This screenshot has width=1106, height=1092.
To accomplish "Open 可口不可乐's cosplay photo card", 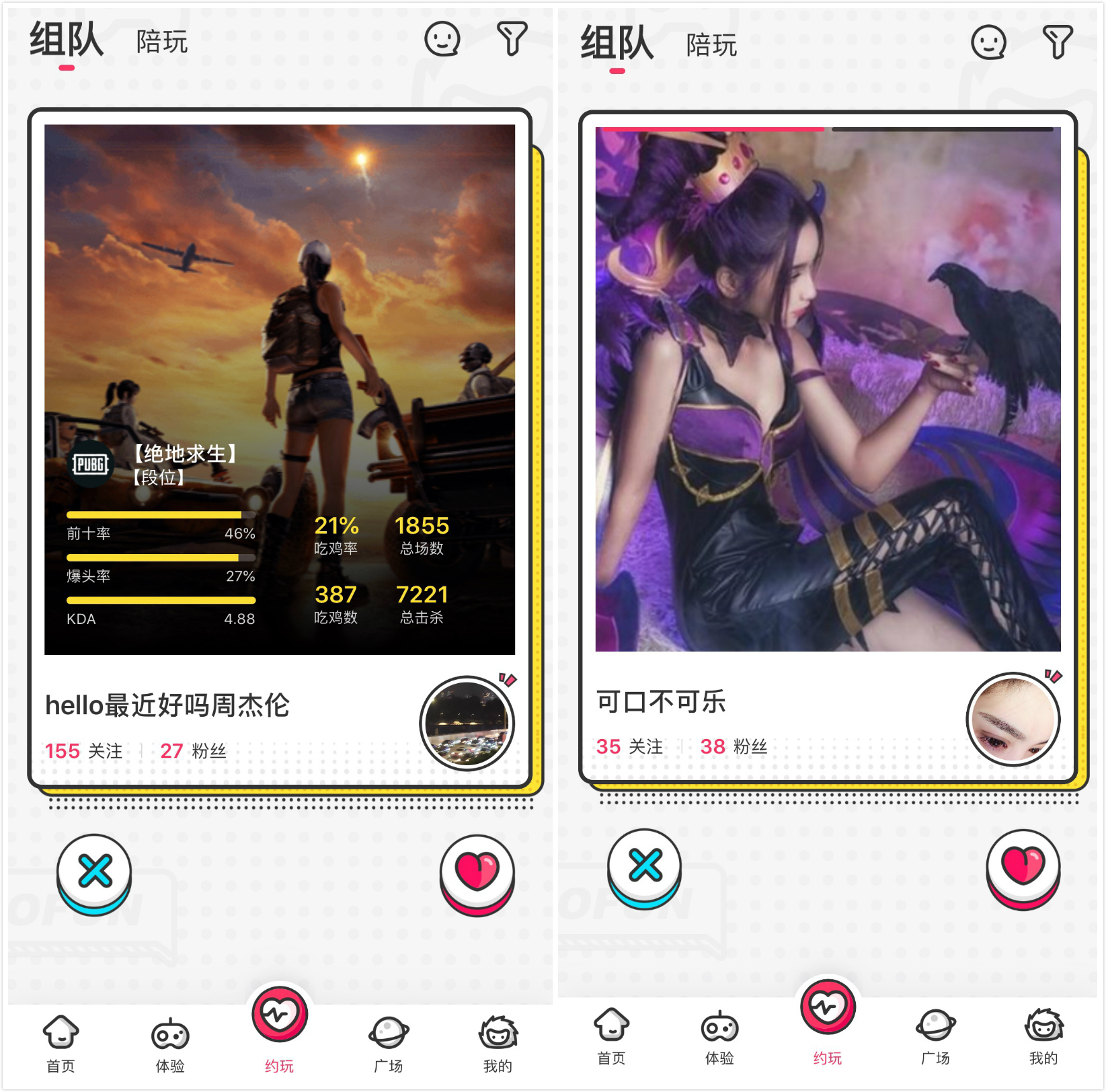I will pyautogui.click(x=828, y=389).
